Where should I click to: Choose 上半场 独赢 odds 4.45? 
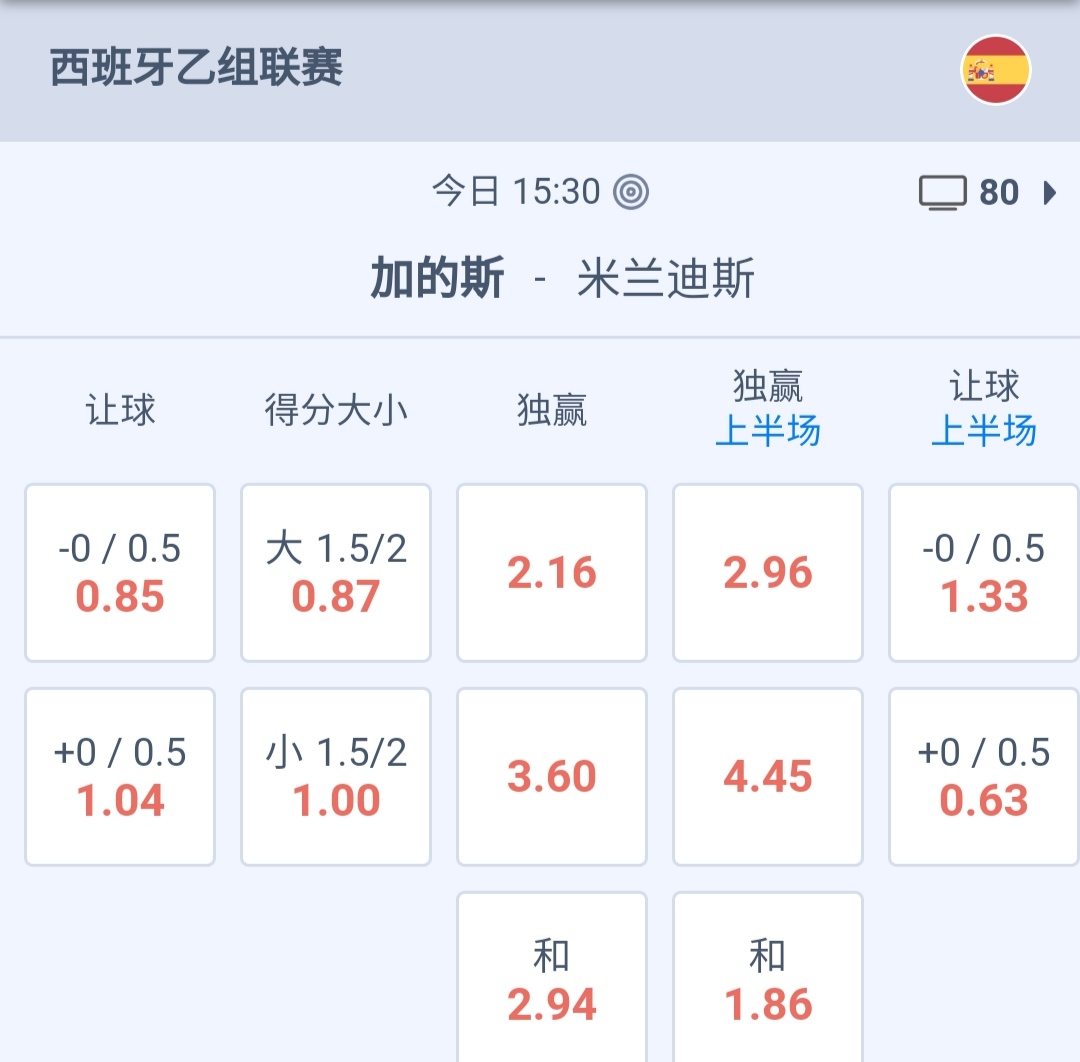point(768,777)
